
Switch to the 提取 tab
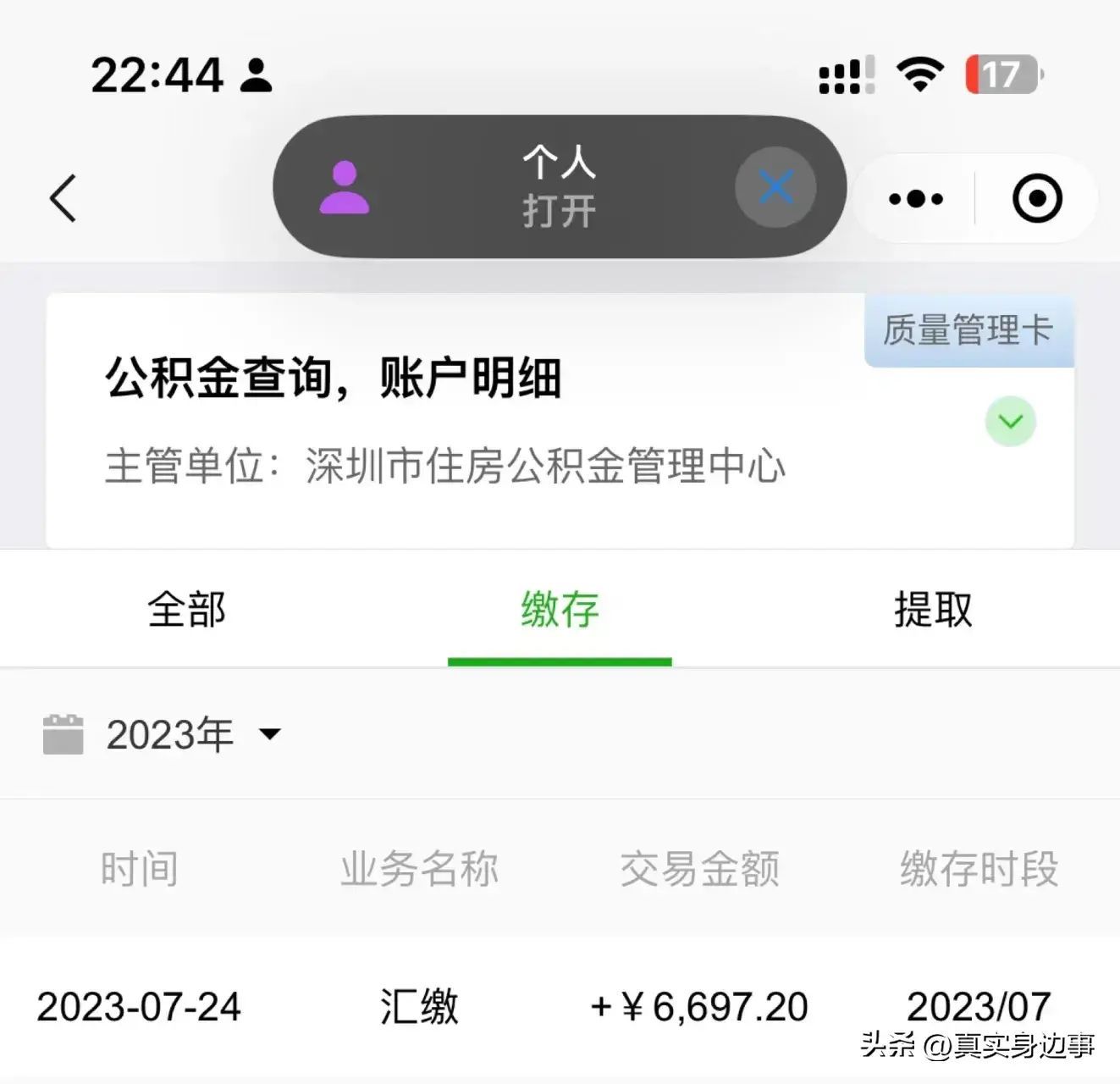click(x=933, y=610)
